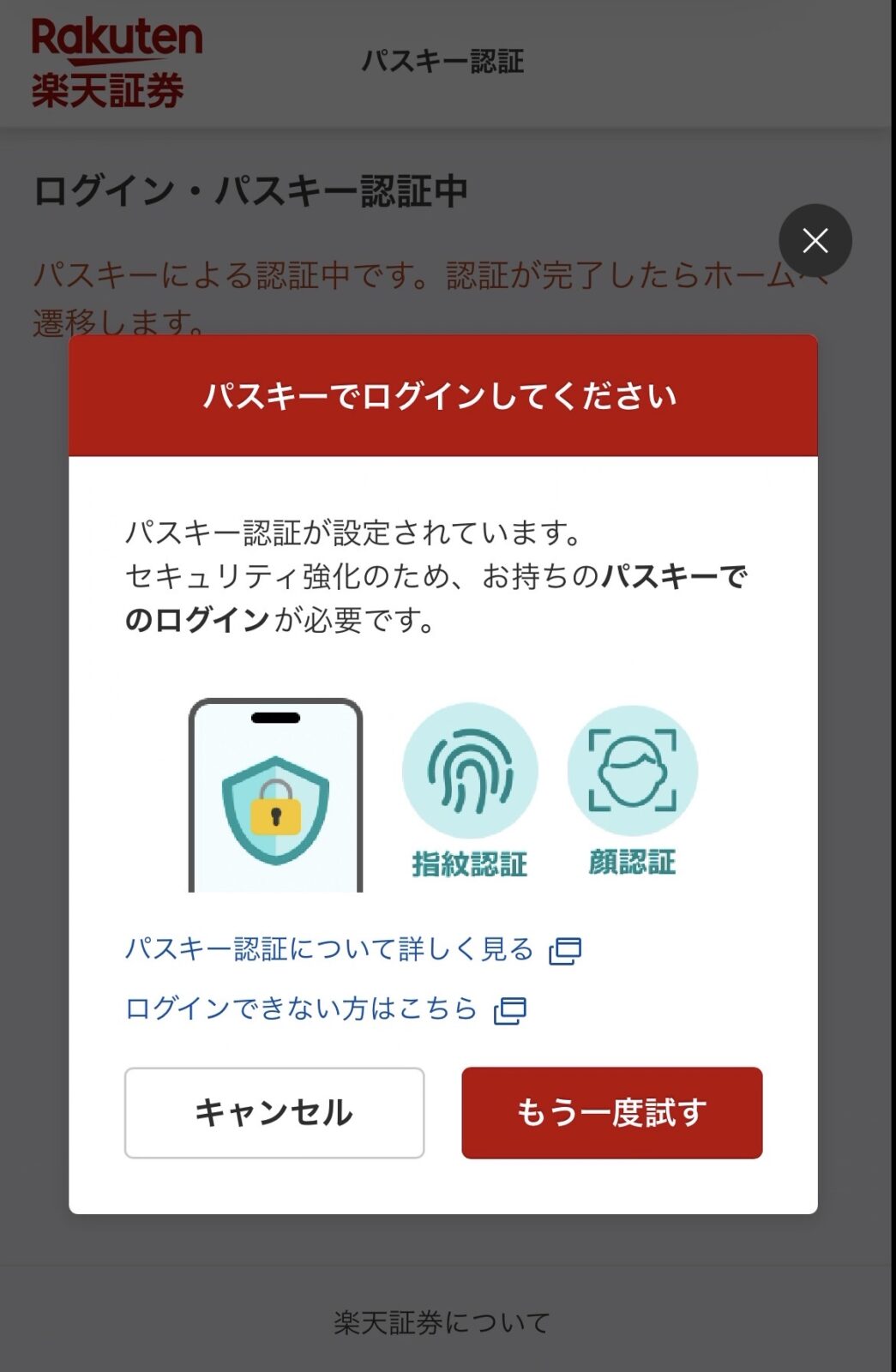Tap the キャンセル button

[274, 1112]
